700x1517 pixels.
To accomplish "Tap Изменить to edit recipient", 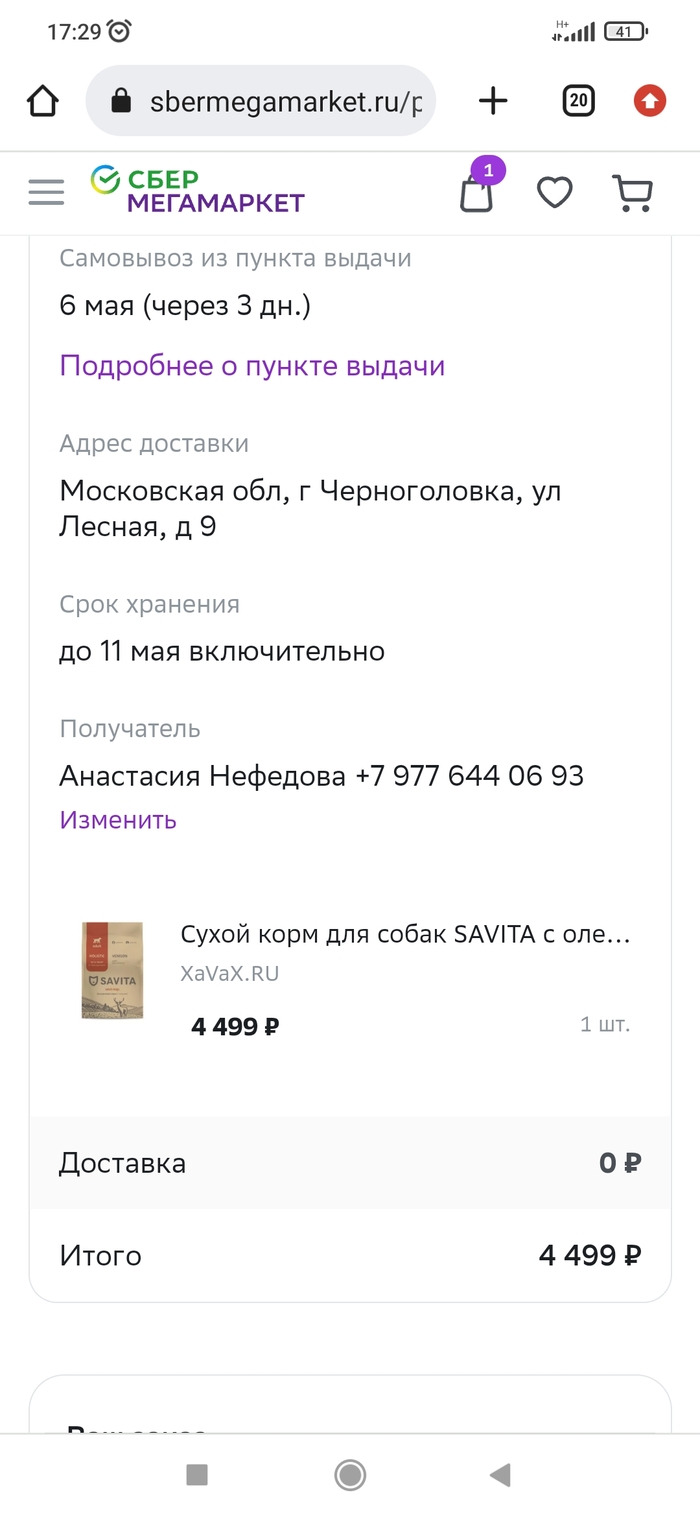I will 118,820.
